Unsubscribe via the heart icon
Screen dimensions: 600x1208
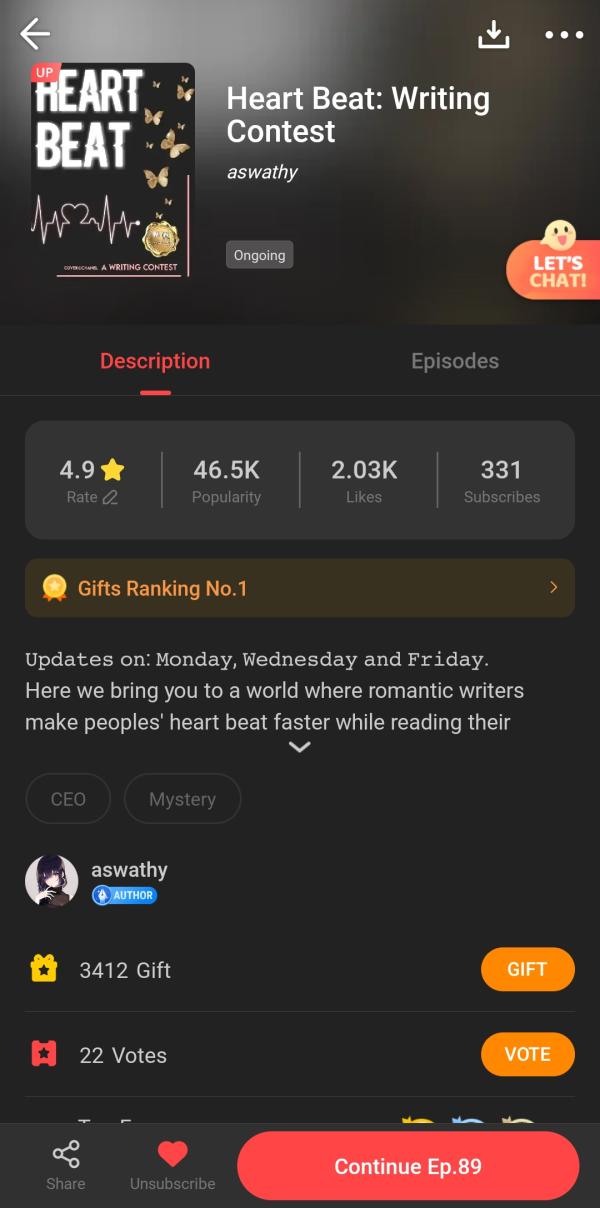[x=172, y=1166]
